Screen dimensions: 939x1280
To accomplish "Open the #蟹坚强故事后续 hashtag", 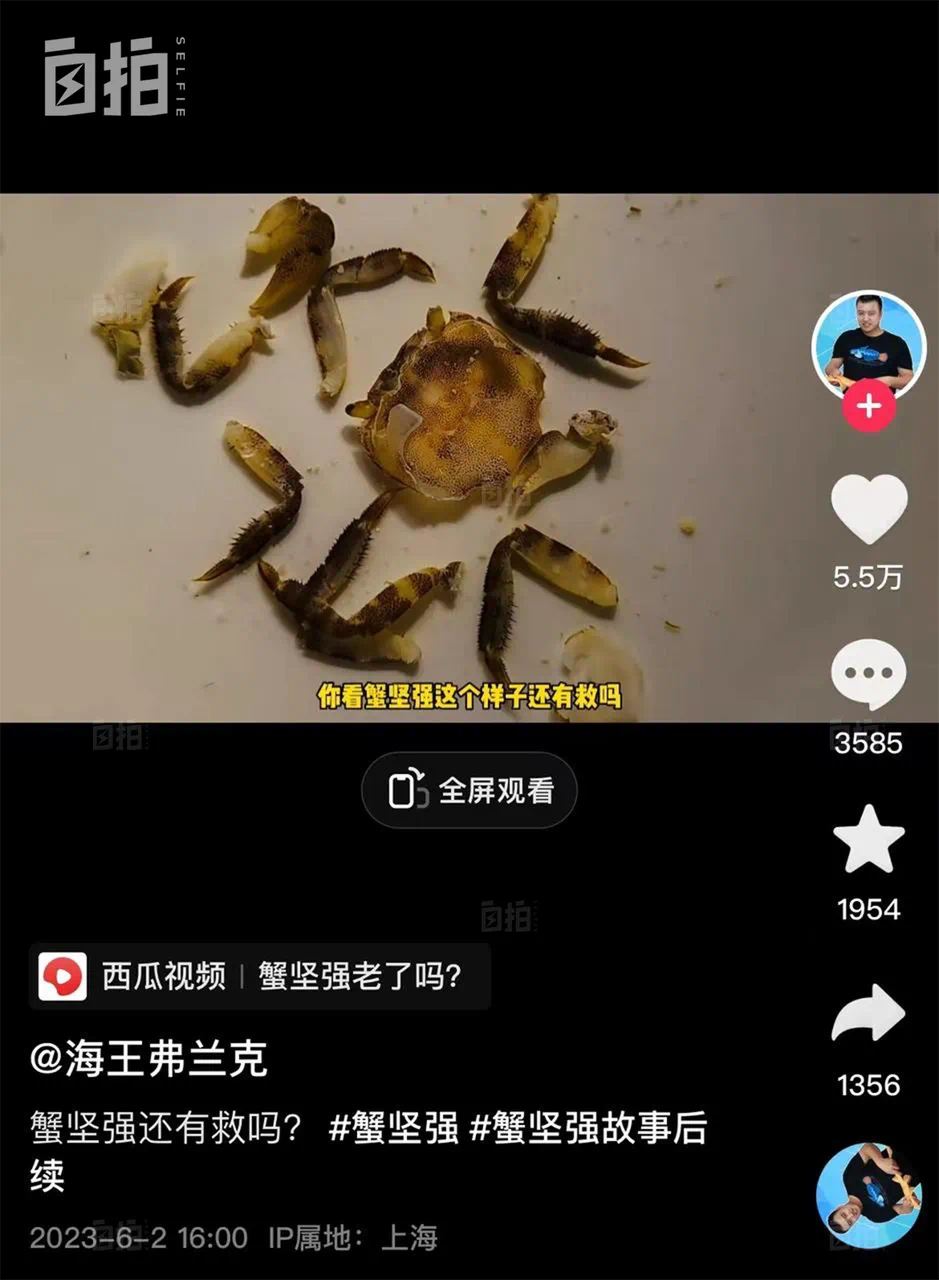I will (588, 1128).
